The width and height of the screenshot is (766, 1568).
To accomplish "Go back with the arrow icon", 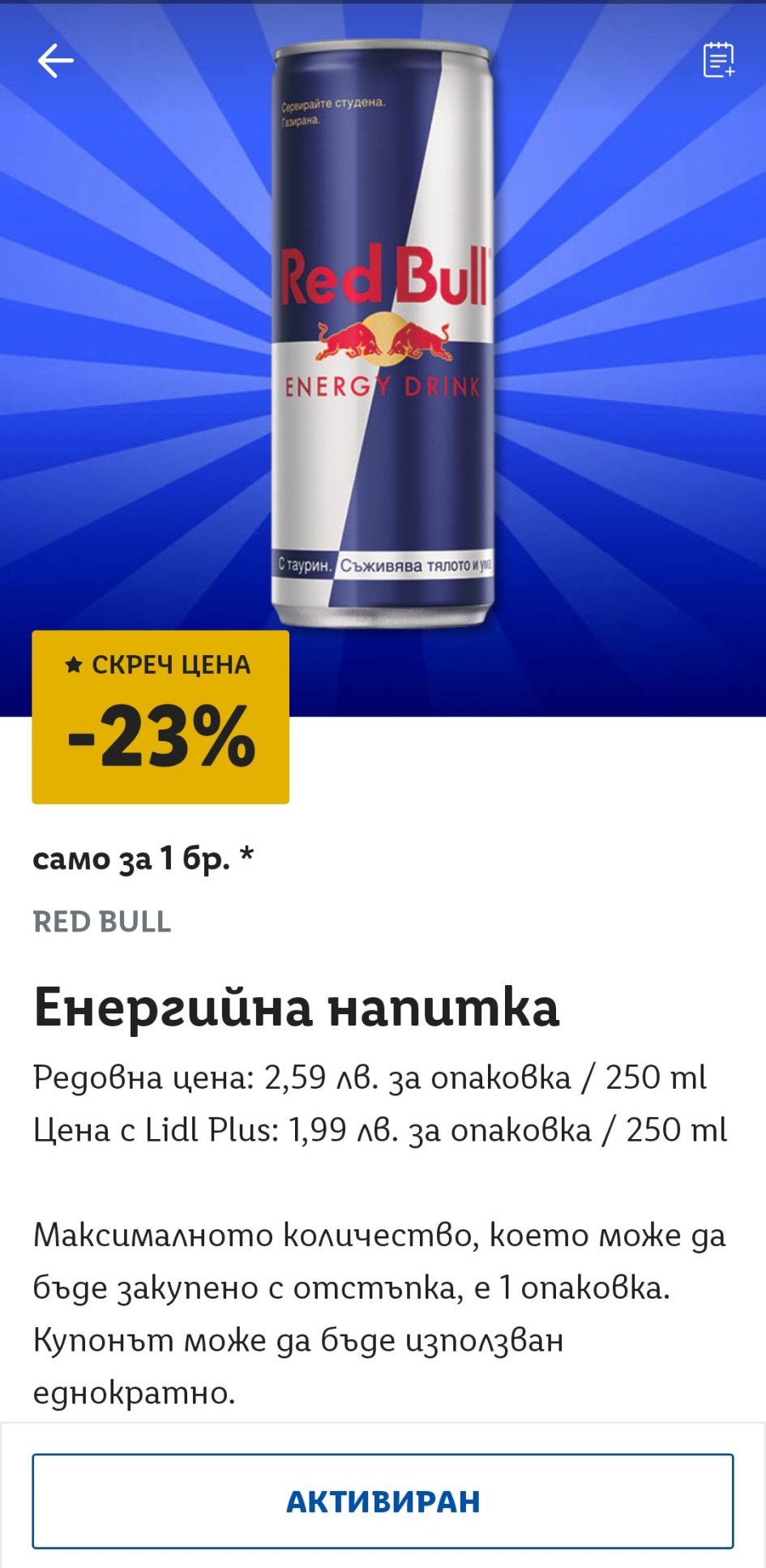I will [55, 61].
